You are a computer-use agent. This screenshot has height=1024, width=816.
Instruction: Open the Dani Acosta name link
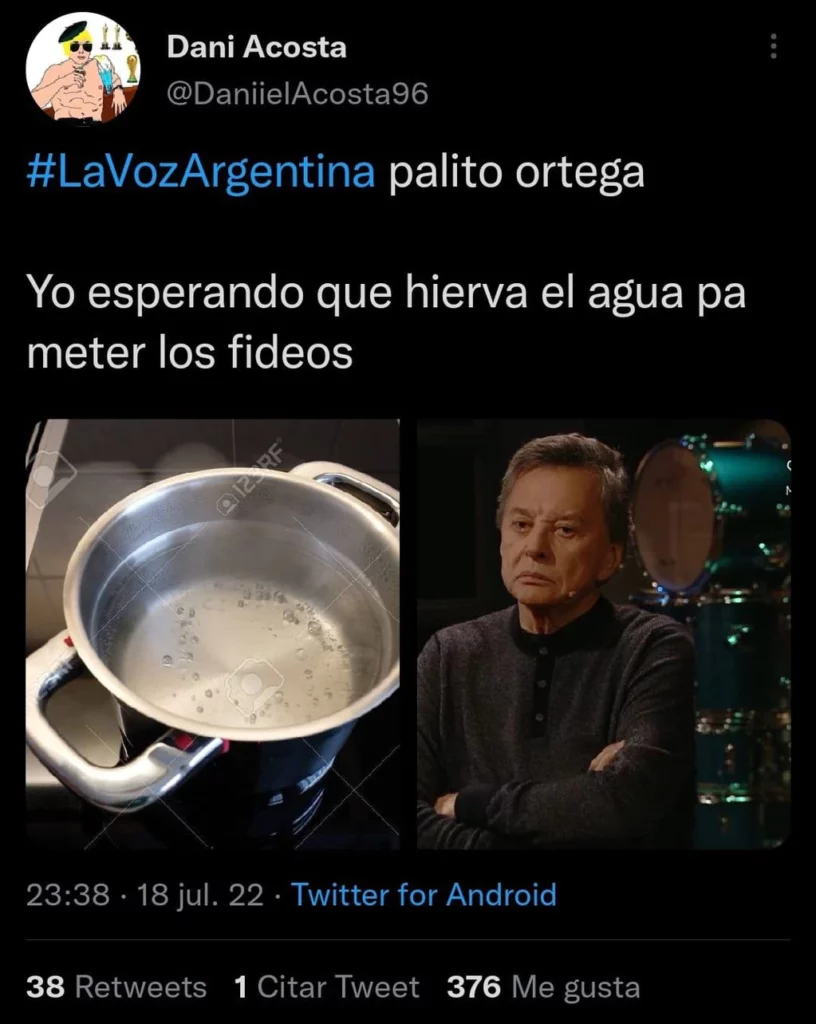click(256, 46)
